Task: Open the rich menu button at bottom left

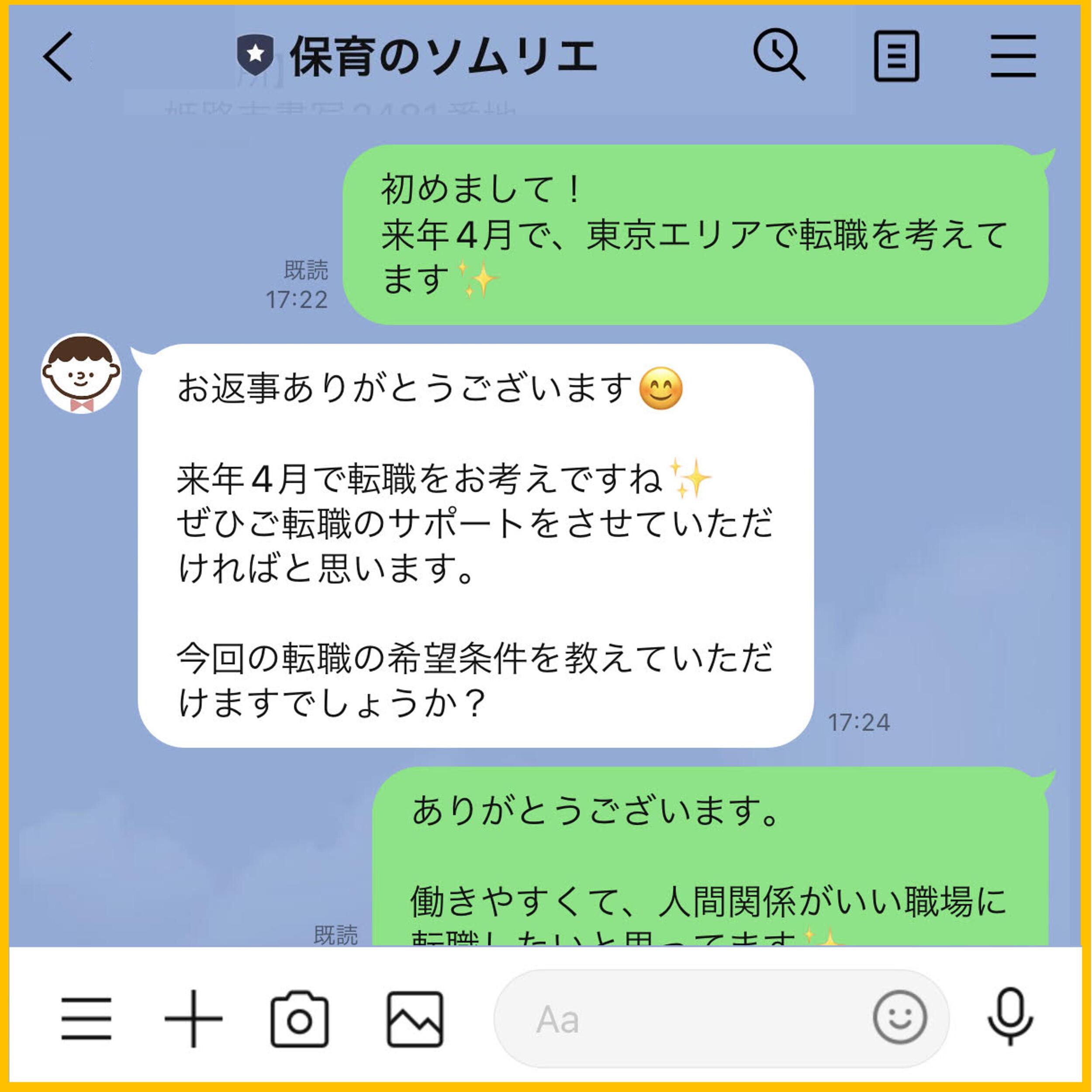Action: coord(86,1019)
